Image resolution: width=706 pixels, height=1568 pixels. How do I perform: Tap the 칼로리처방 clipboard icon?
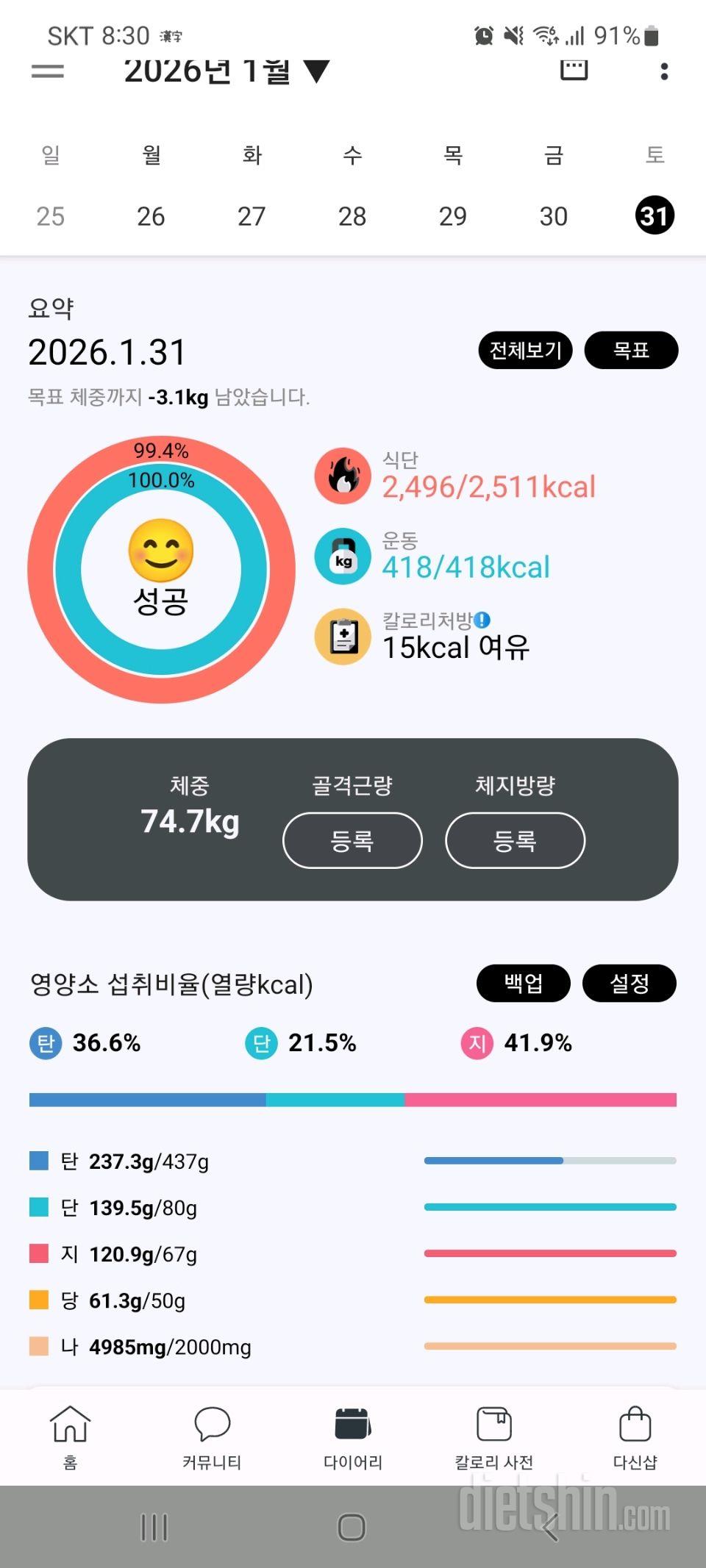(x=343, y=637)
